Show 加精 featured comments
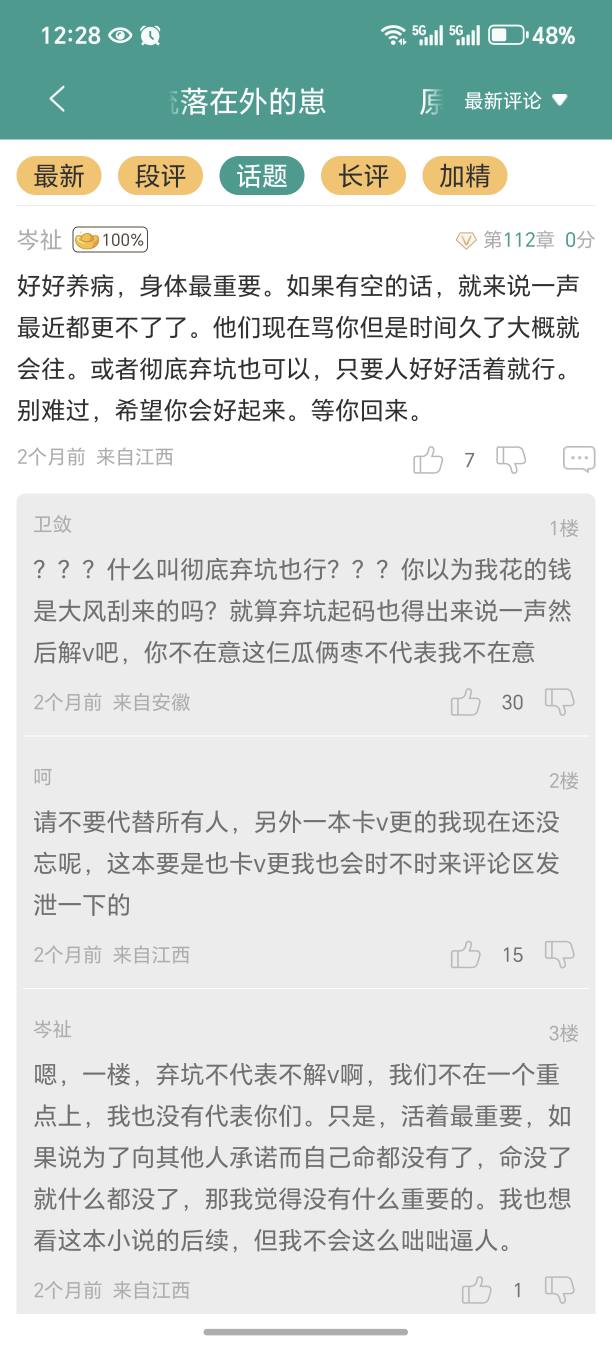Viewport: 612px width, 1350px height. coord(465,176)
